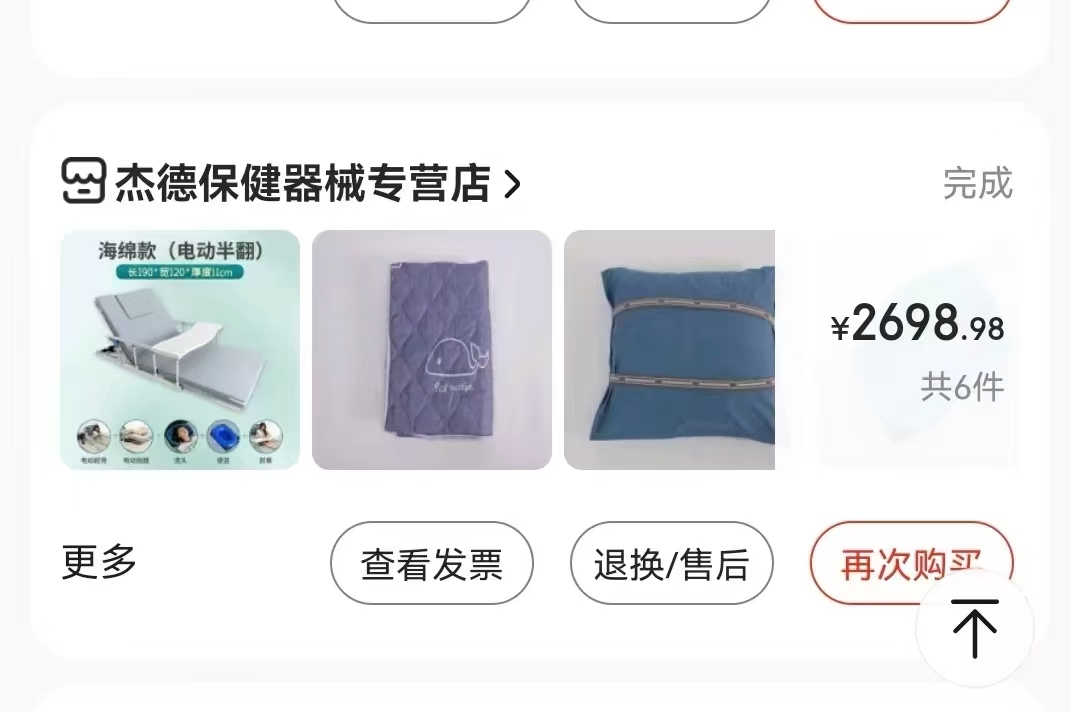
Task: Open the 海绵款 electric bed product image
Action: pos(180,350)
